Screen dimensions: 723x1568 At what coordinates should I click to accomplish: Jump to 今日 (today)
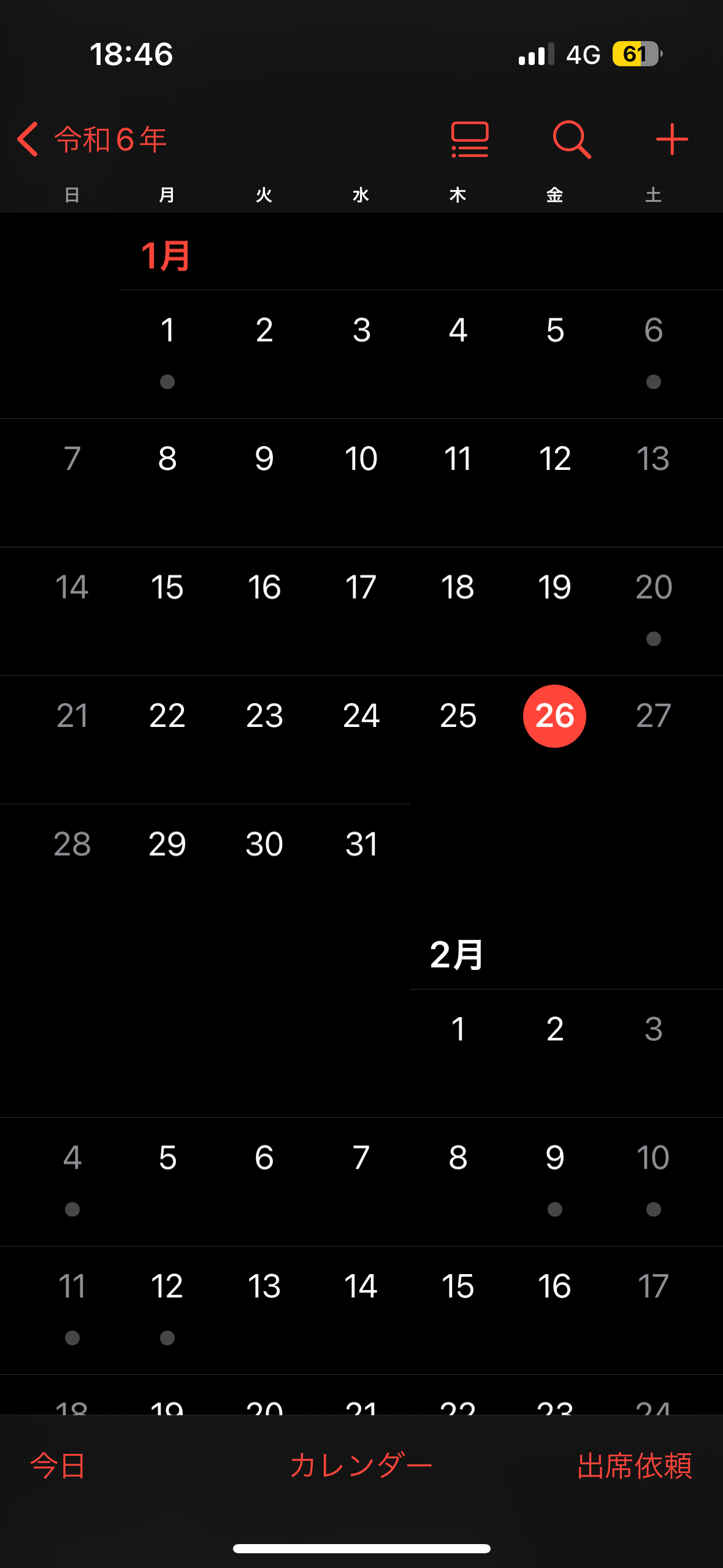tap(58, 1466)
